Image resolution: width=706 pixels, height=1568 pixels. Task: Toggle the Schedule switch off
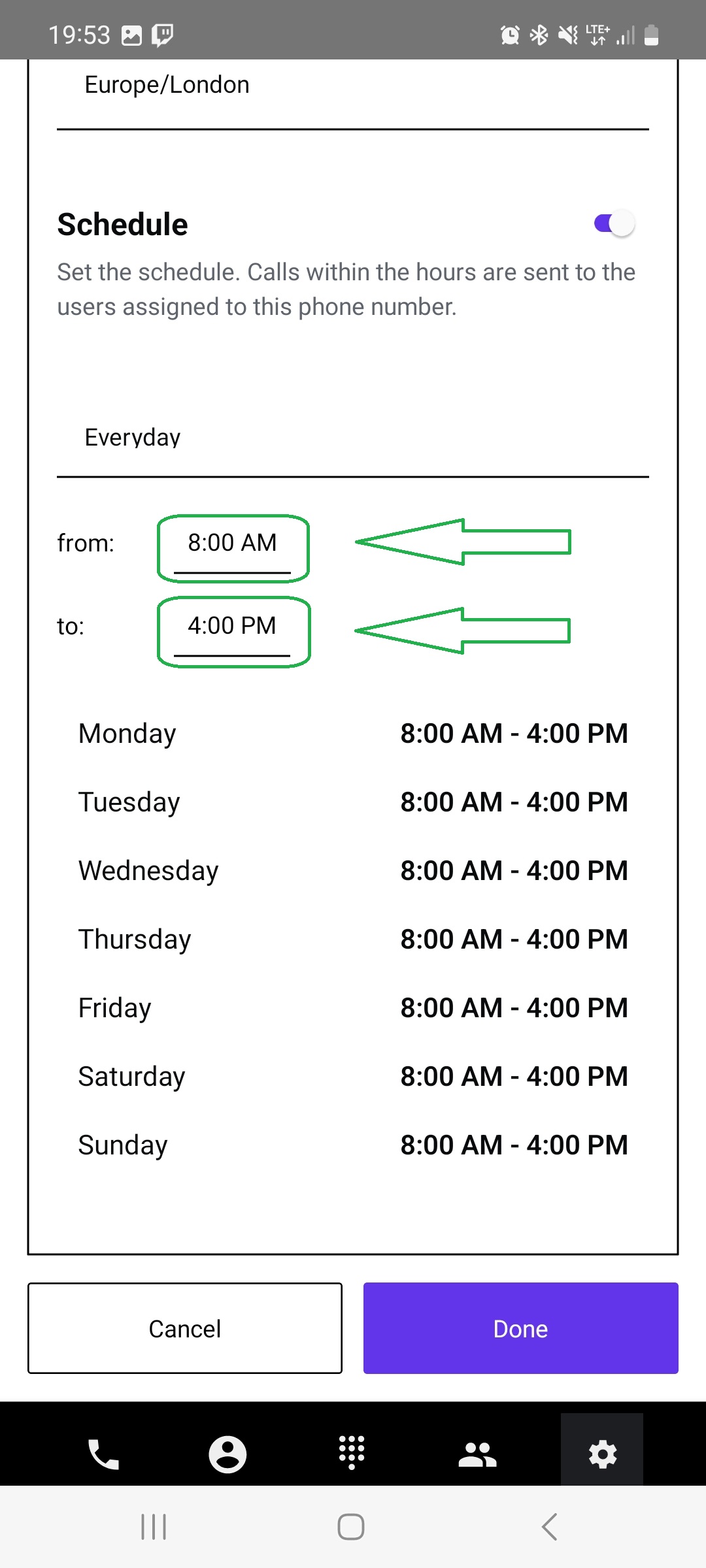click(x=614, y=224)
